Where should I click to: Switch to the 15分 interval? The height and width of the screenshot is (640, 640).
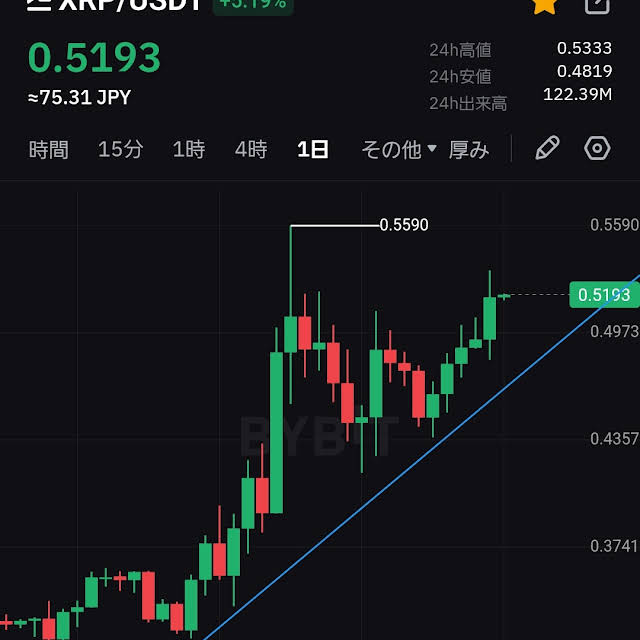tap(120, 150)
